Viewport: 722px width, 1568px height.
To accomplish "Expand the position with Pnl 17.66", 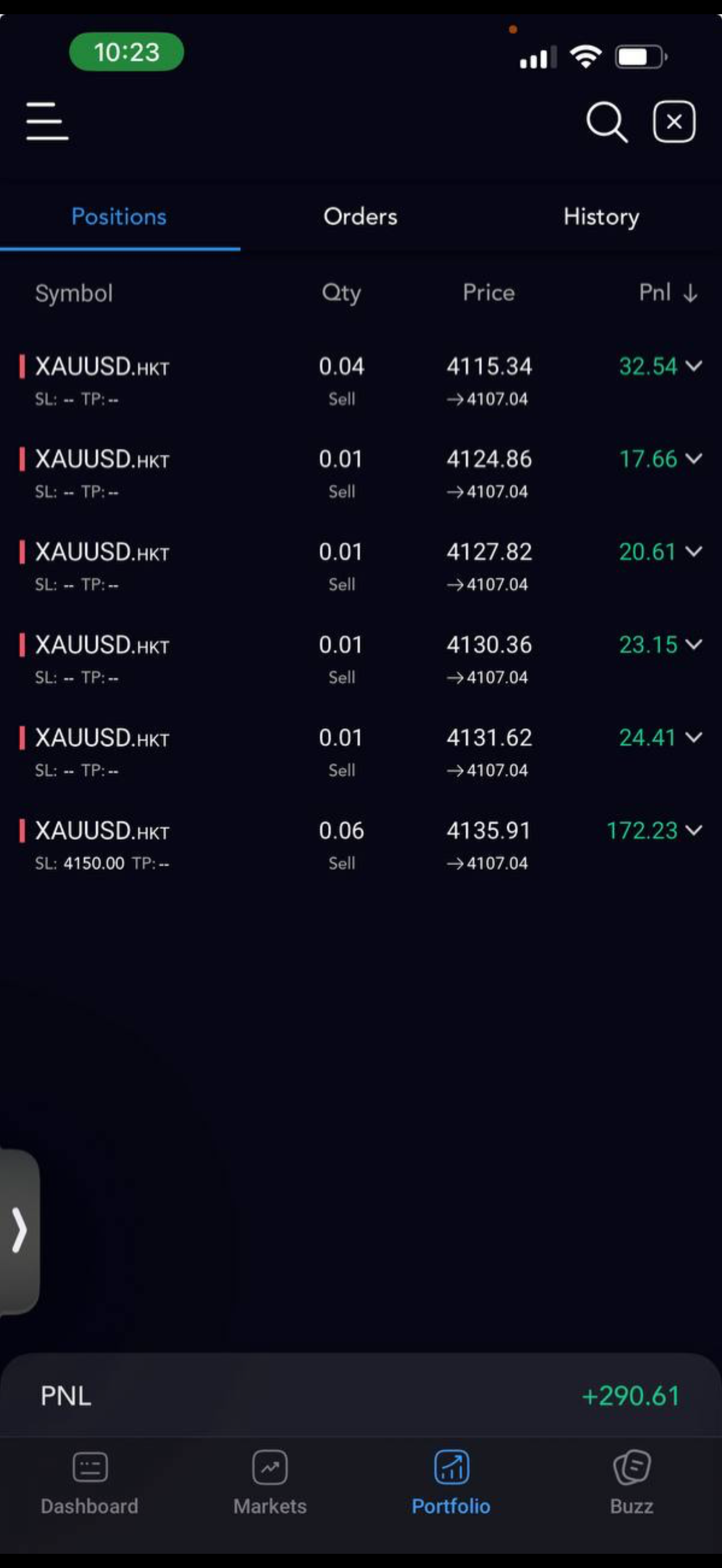I will click(694, 458).
